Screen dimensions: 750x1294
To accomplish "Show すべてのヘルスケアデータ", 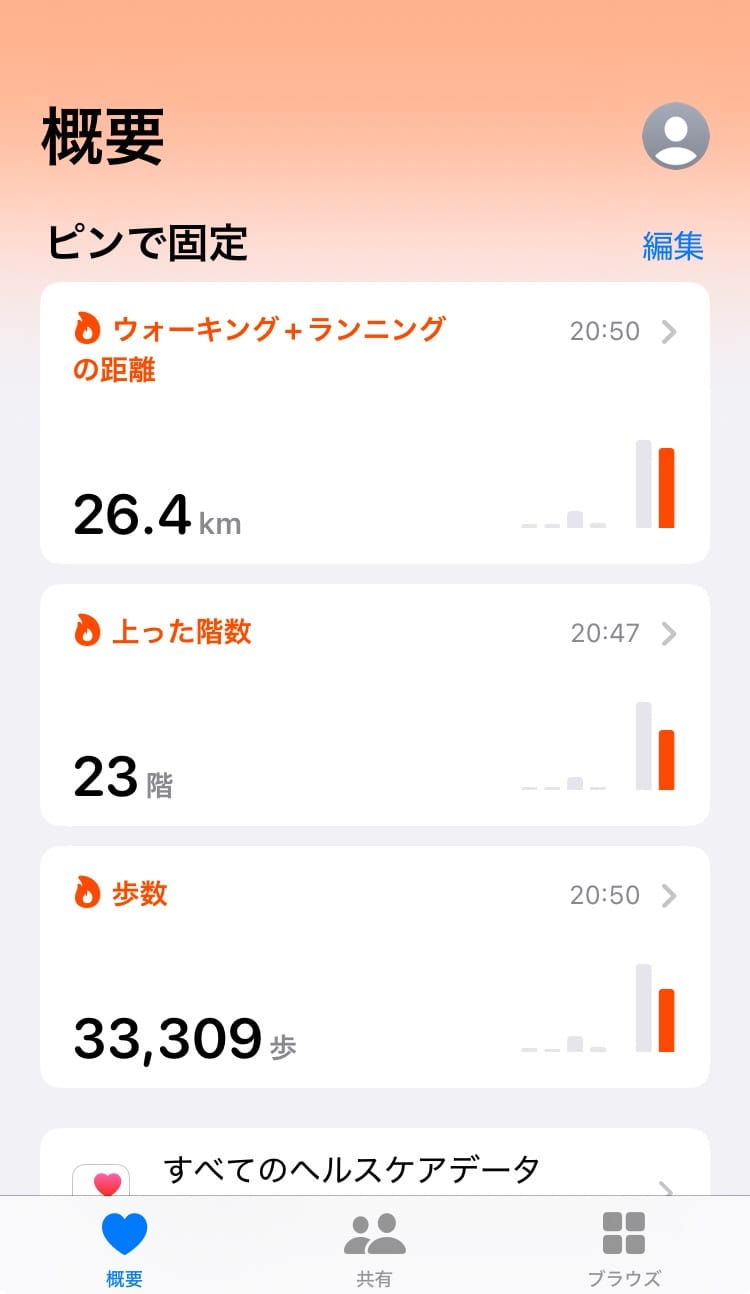I will pos(374,1168).
